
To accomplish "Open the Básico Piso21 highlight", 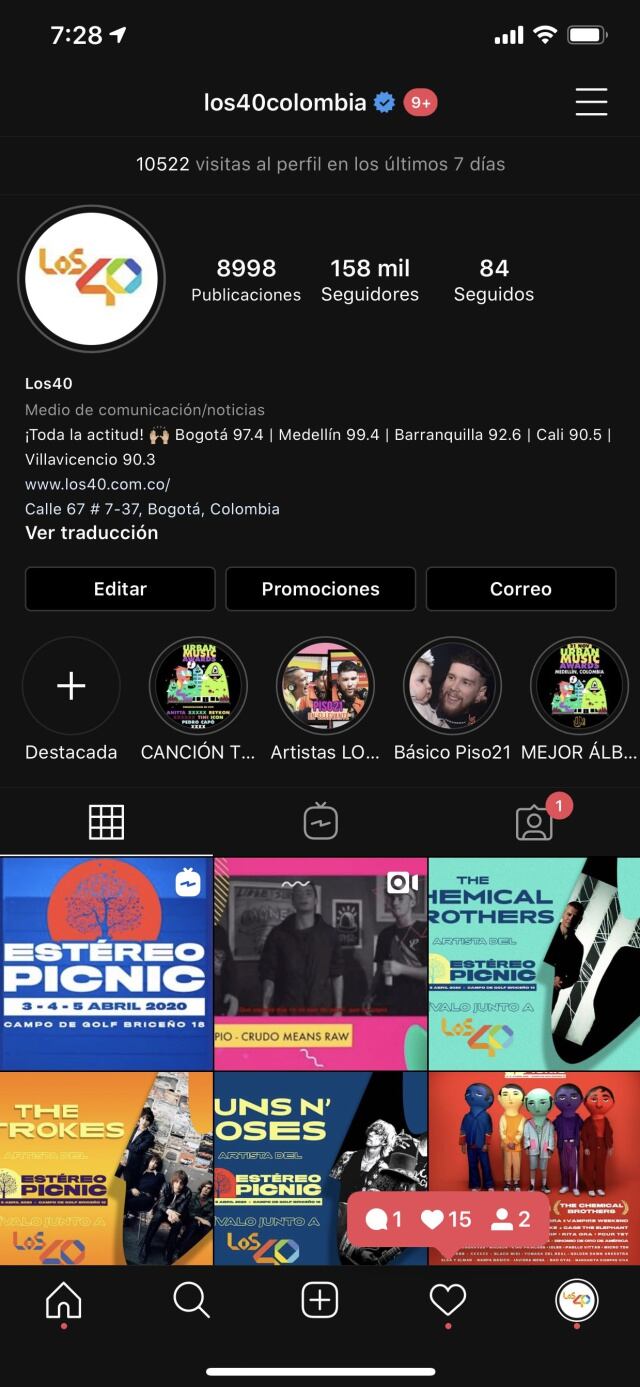I will pyautogui.click(x=452, y=686).
